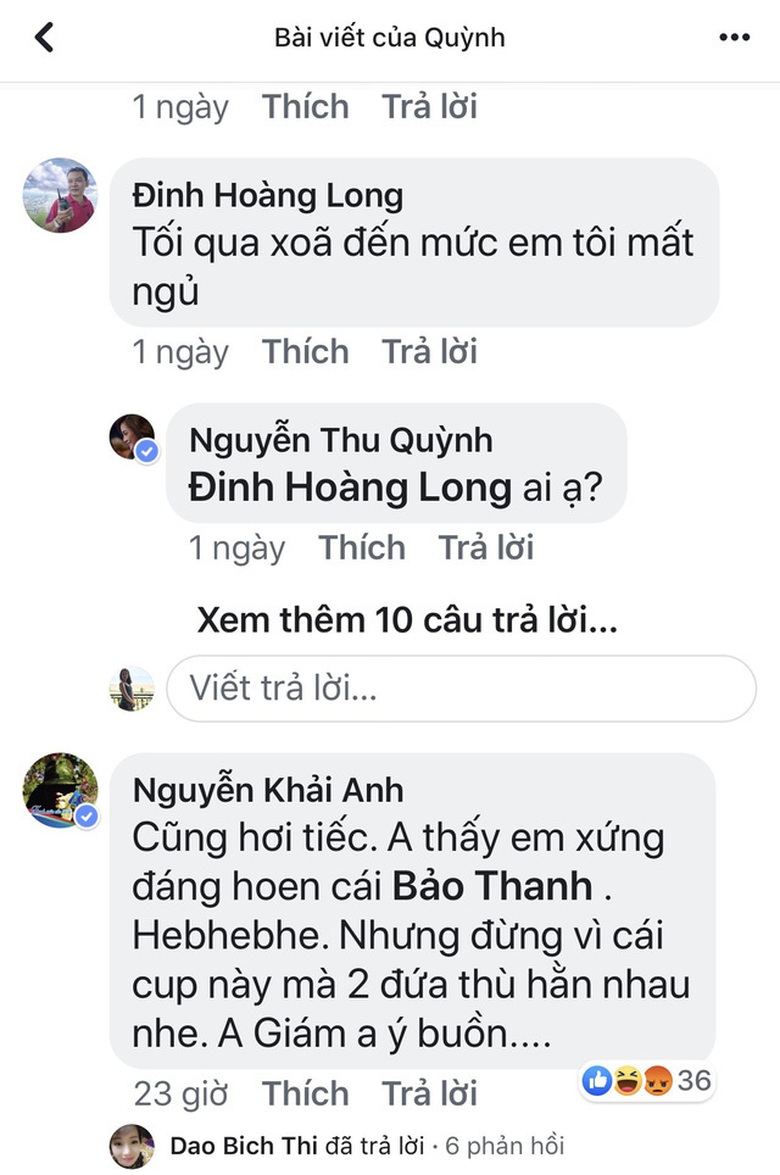Open Đinh Hoàng Long's profile picture

(x=60, y=195)
